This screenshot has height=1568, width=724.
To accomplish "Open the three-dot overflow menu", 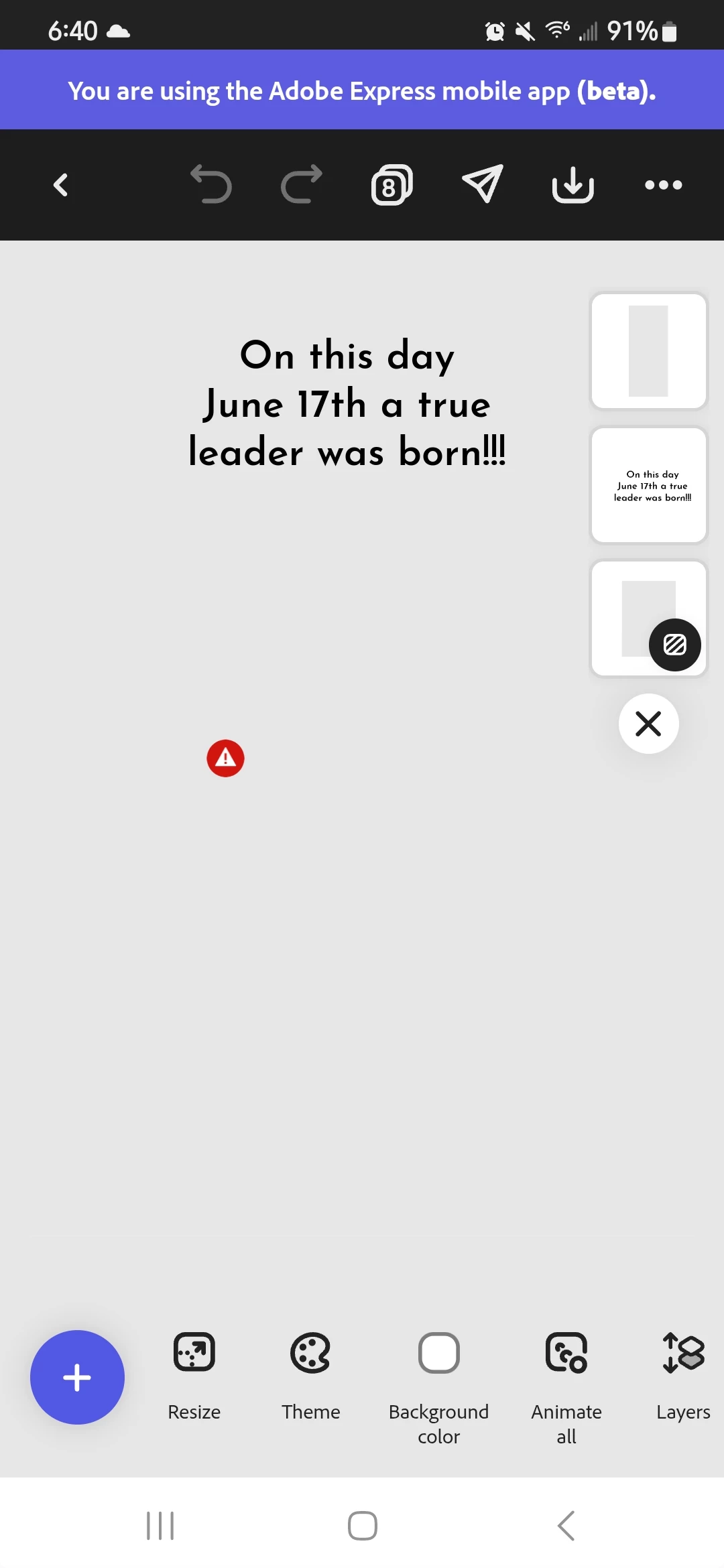I will click(x=663, y=185).
